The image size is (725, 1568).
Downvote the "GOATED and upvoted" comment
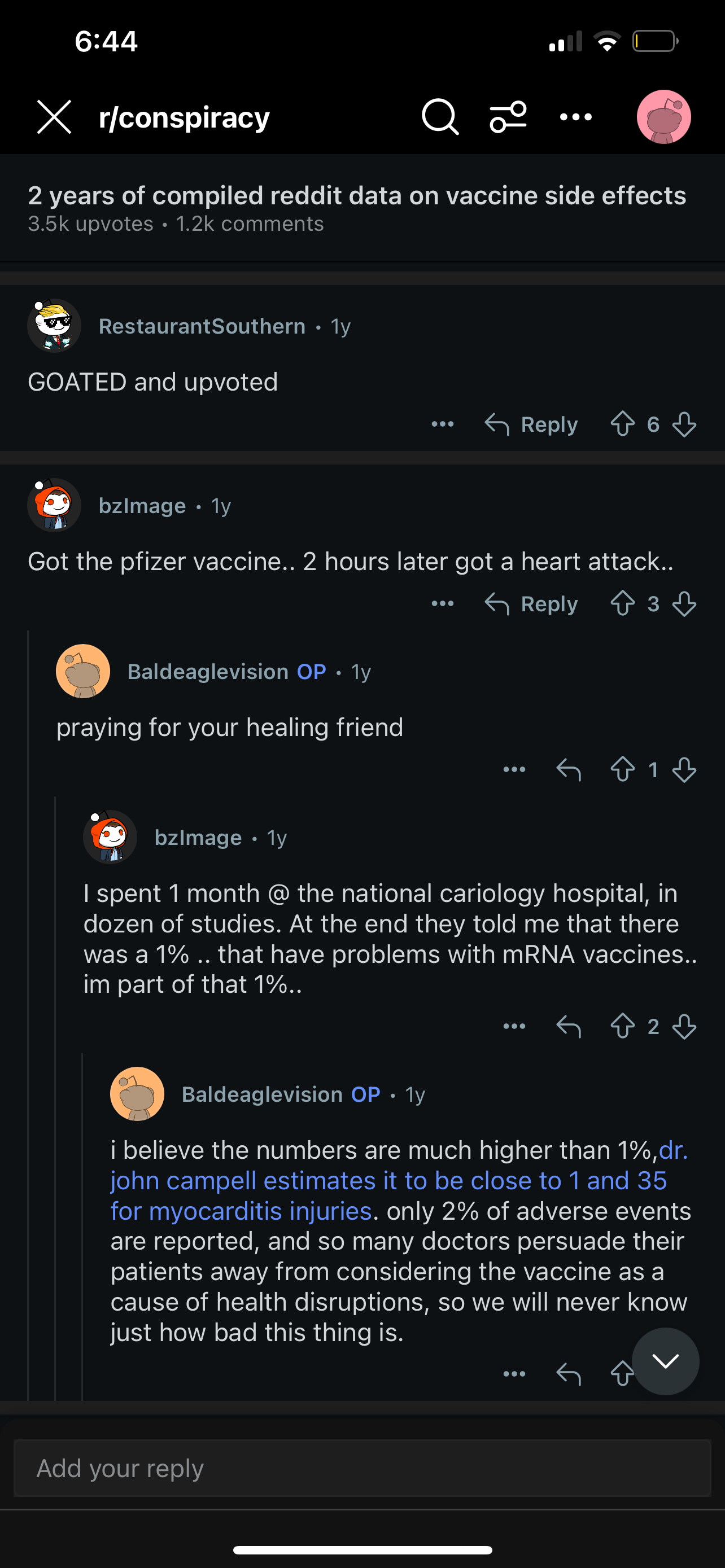tap(684, 424)
